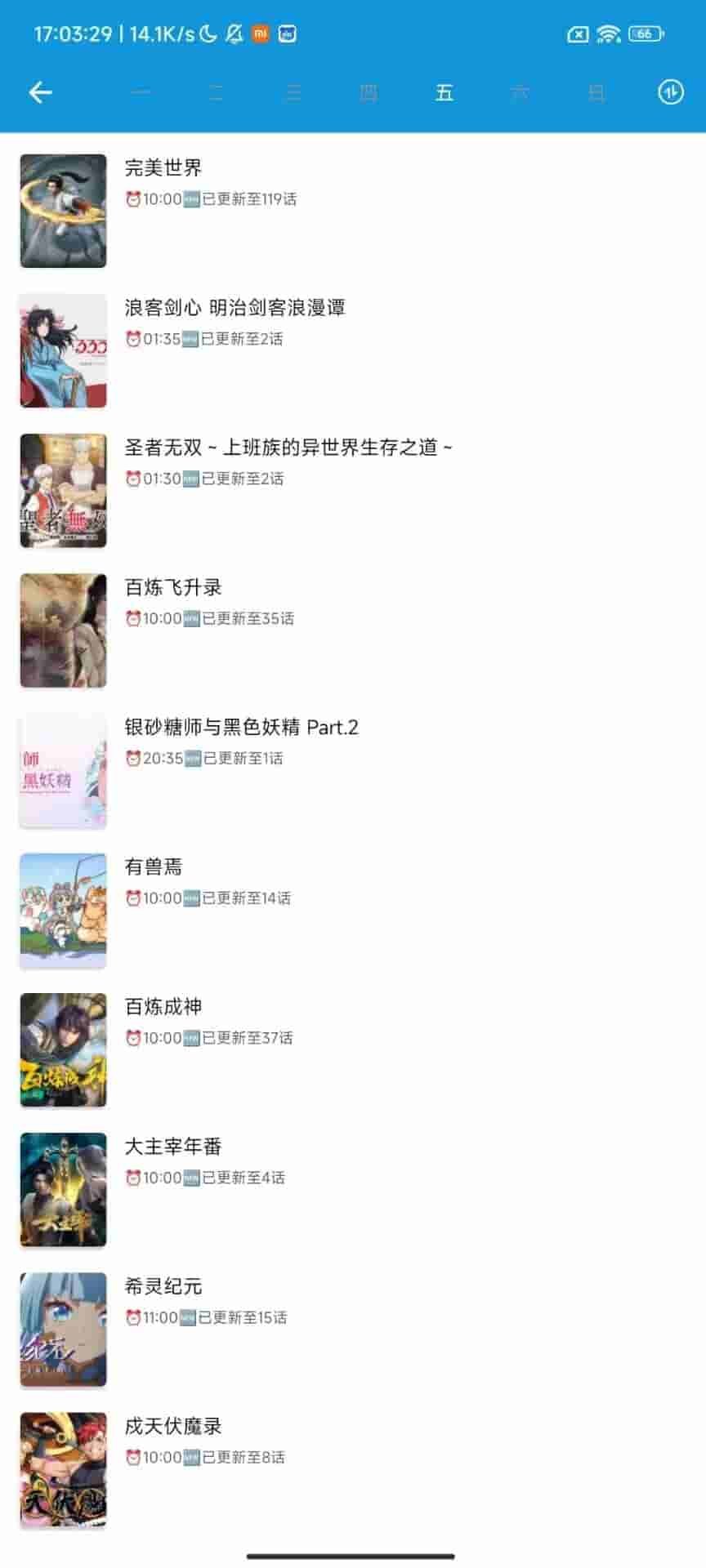The image size is (706, 1568).
Task: Switch to the 一 (Monday) tab
Action: (x=141, y=93)
